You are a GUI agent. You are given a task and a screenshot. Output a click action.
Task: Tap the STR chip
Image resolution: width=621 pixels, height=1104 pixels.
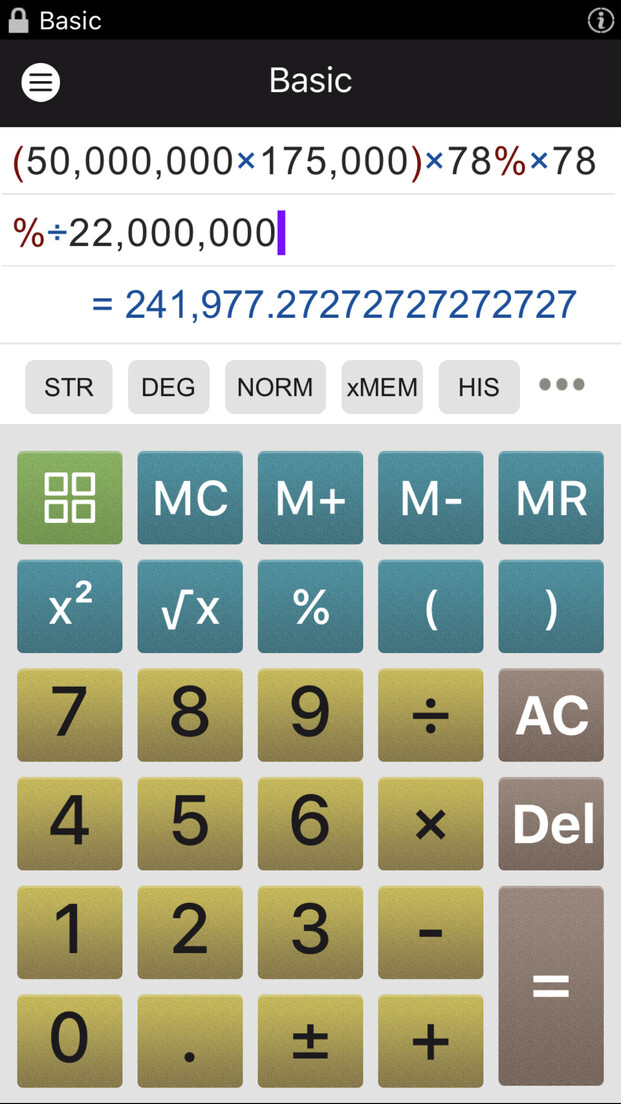pos(69,387)
